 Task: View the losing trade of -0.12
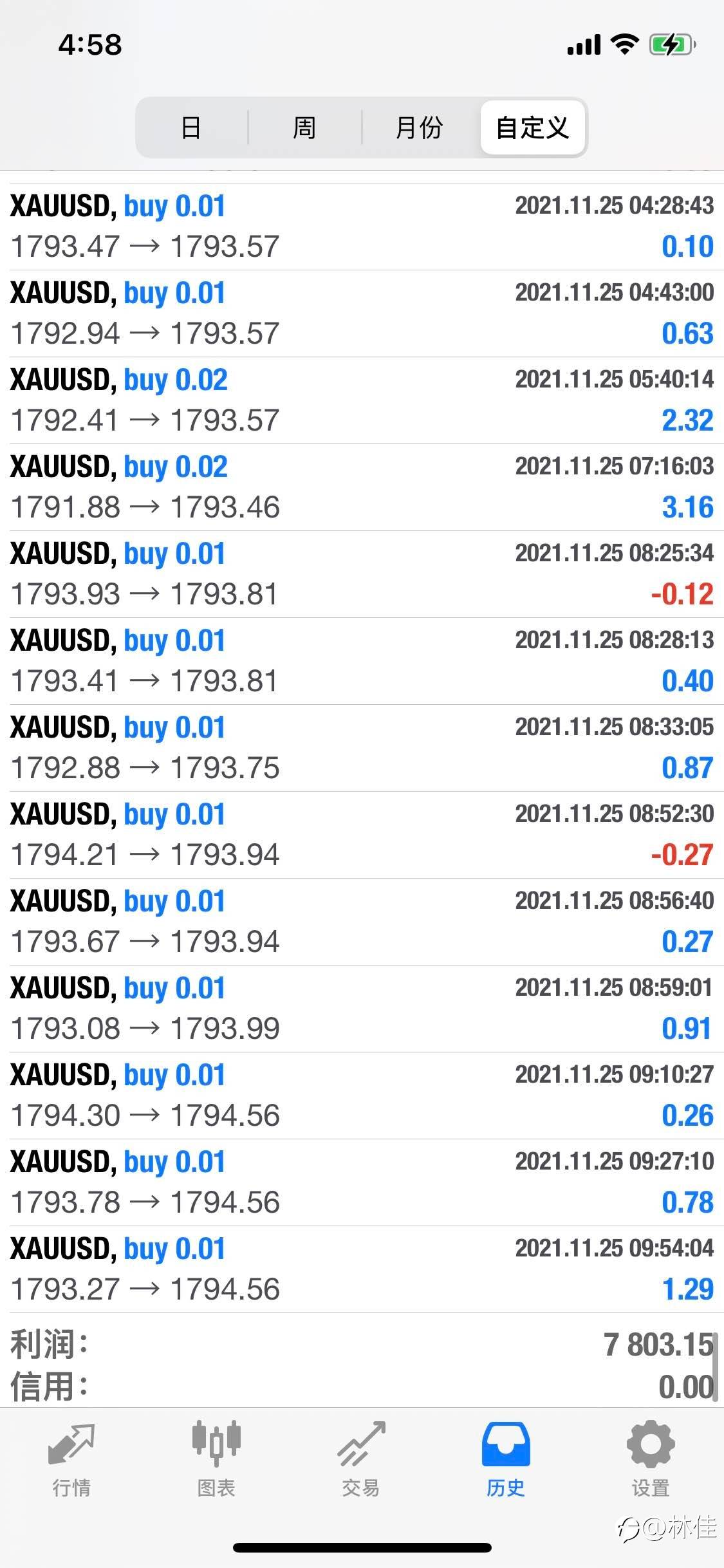coord(362,574)
